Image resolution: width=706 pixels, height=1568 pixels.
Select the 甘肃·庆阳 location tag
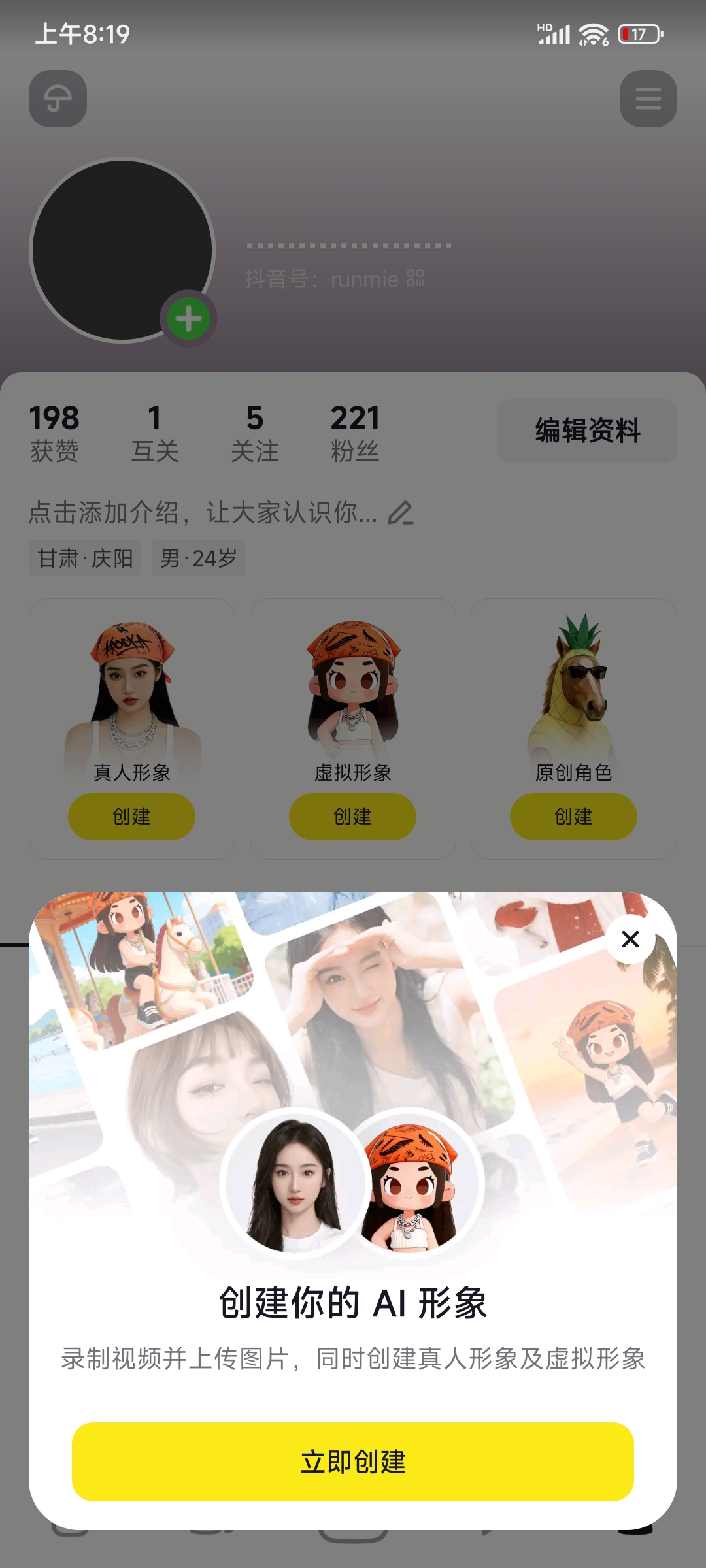pyautogui.click(x=84, y=559)
